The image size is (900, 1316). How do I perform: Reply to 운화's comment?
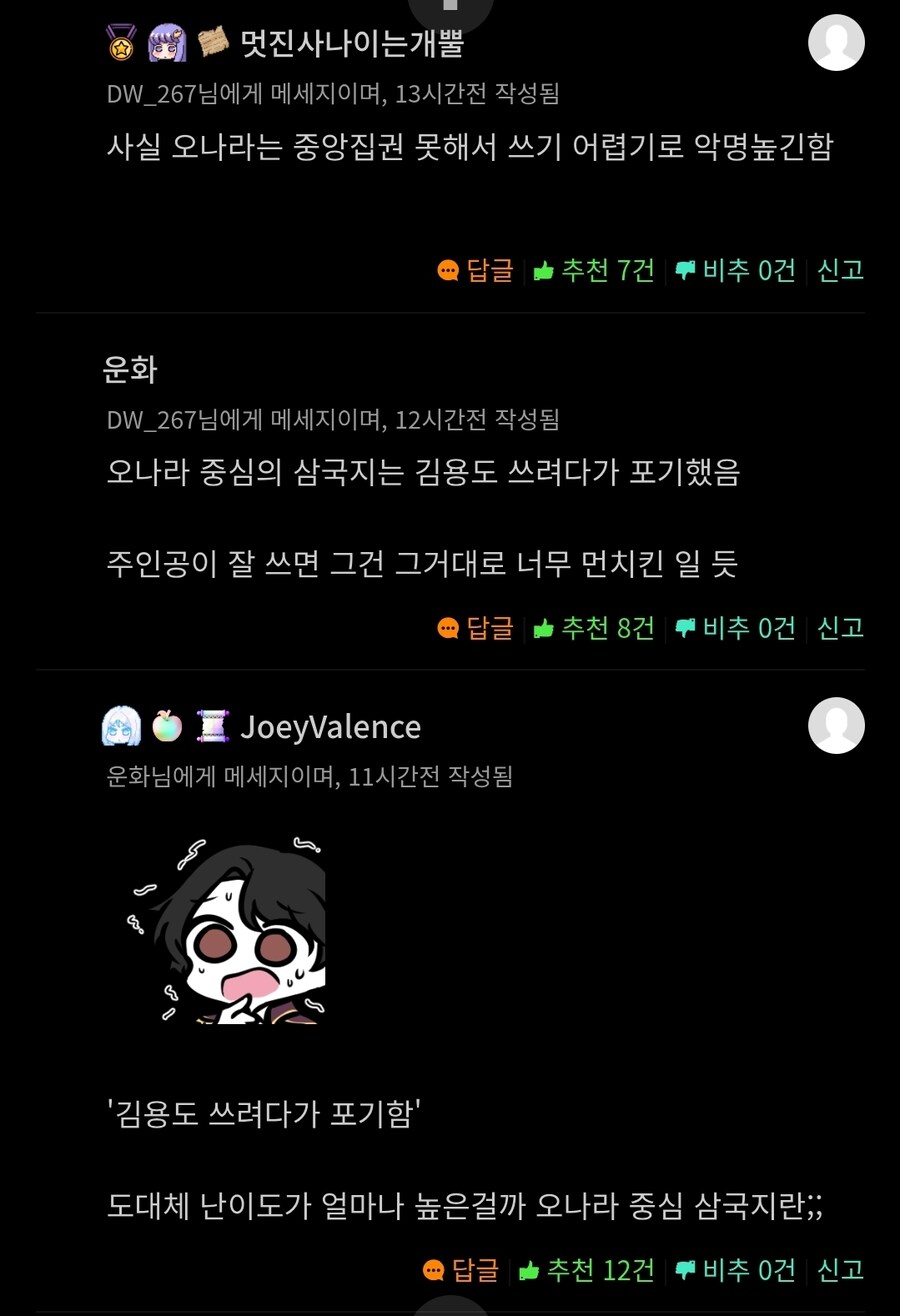point(476,628)
